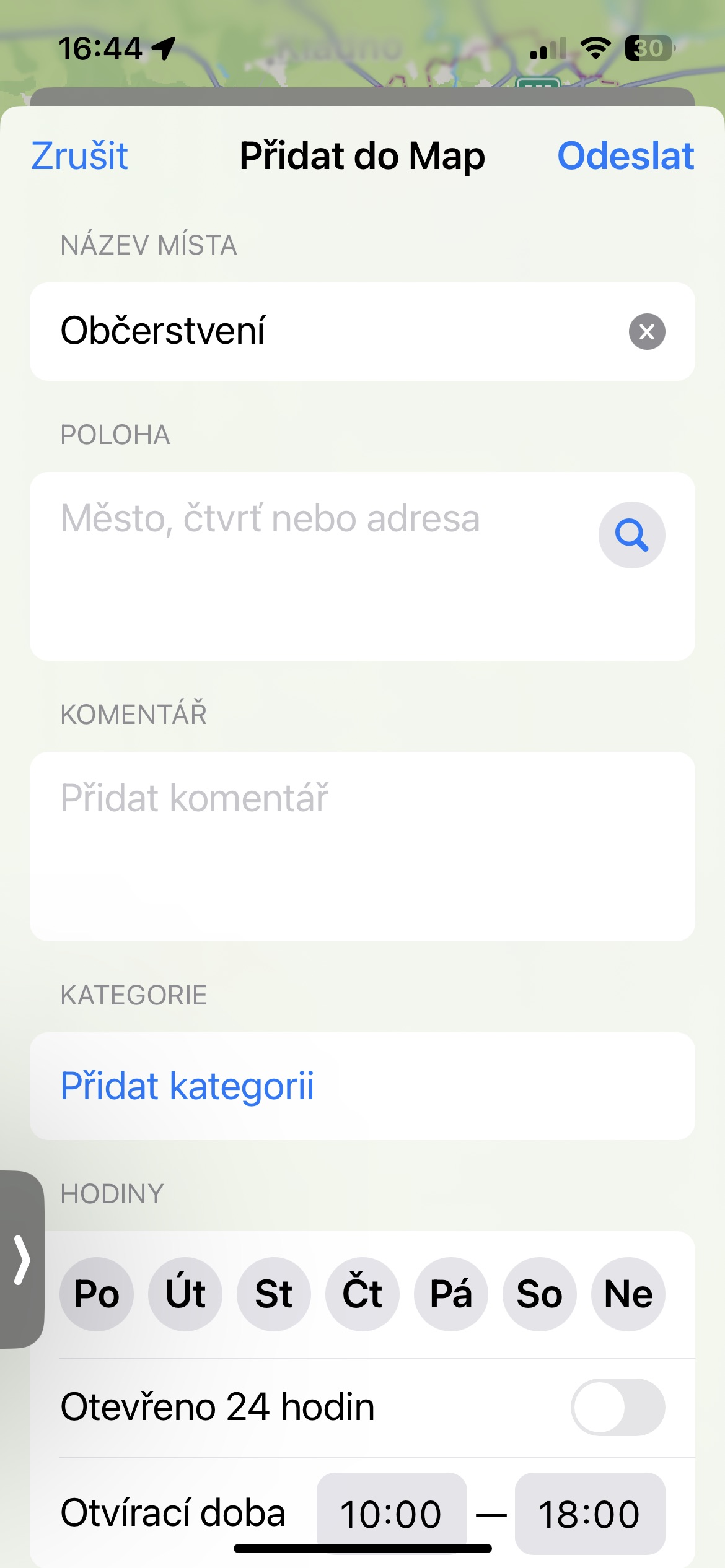Clear the place name field
The width and height of the screenshot is (725, 1568).
coord(647,332)
